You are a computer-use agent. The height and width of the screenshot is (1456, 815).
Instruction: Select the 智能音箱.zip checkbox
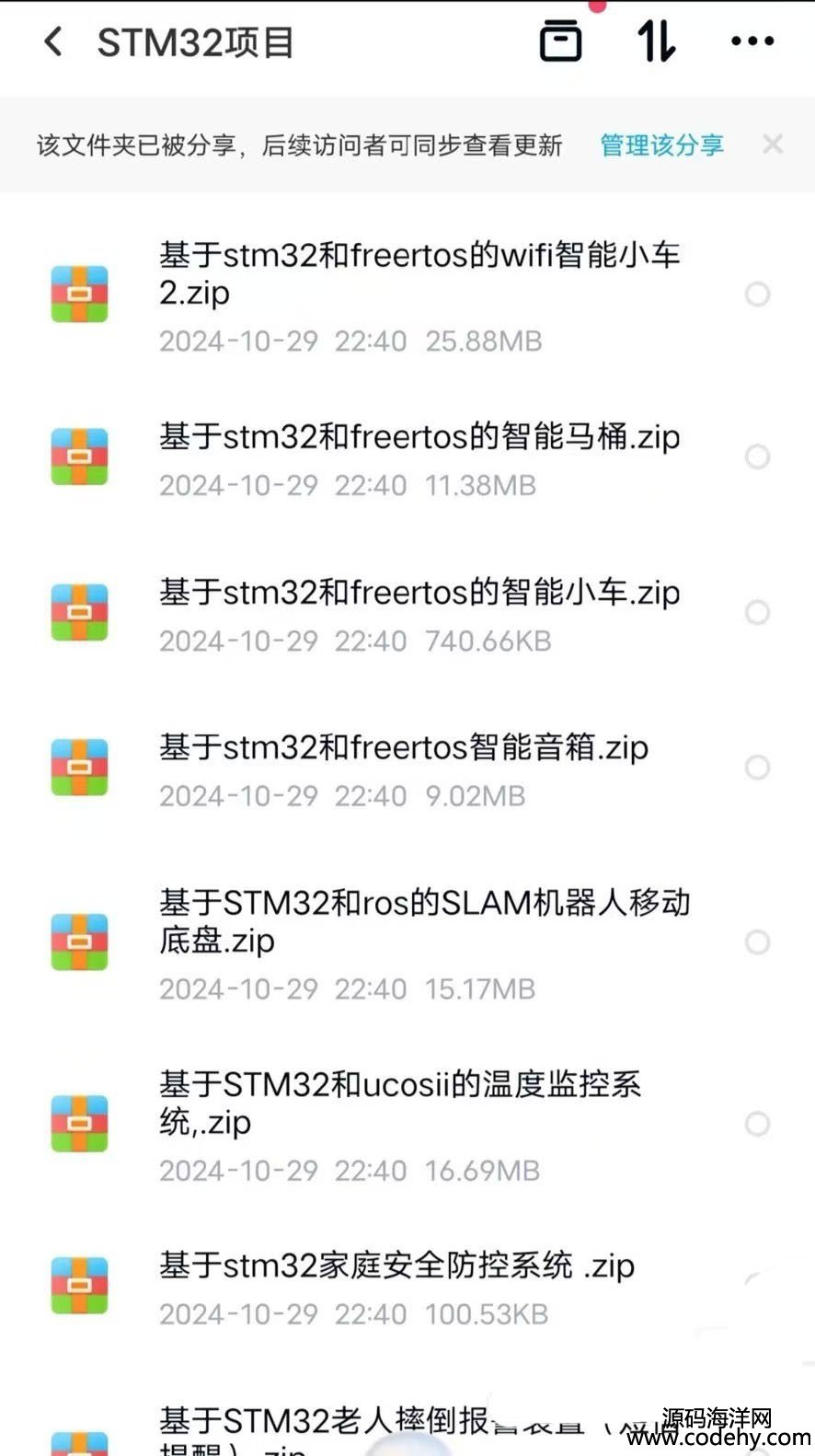coord(757,768)
